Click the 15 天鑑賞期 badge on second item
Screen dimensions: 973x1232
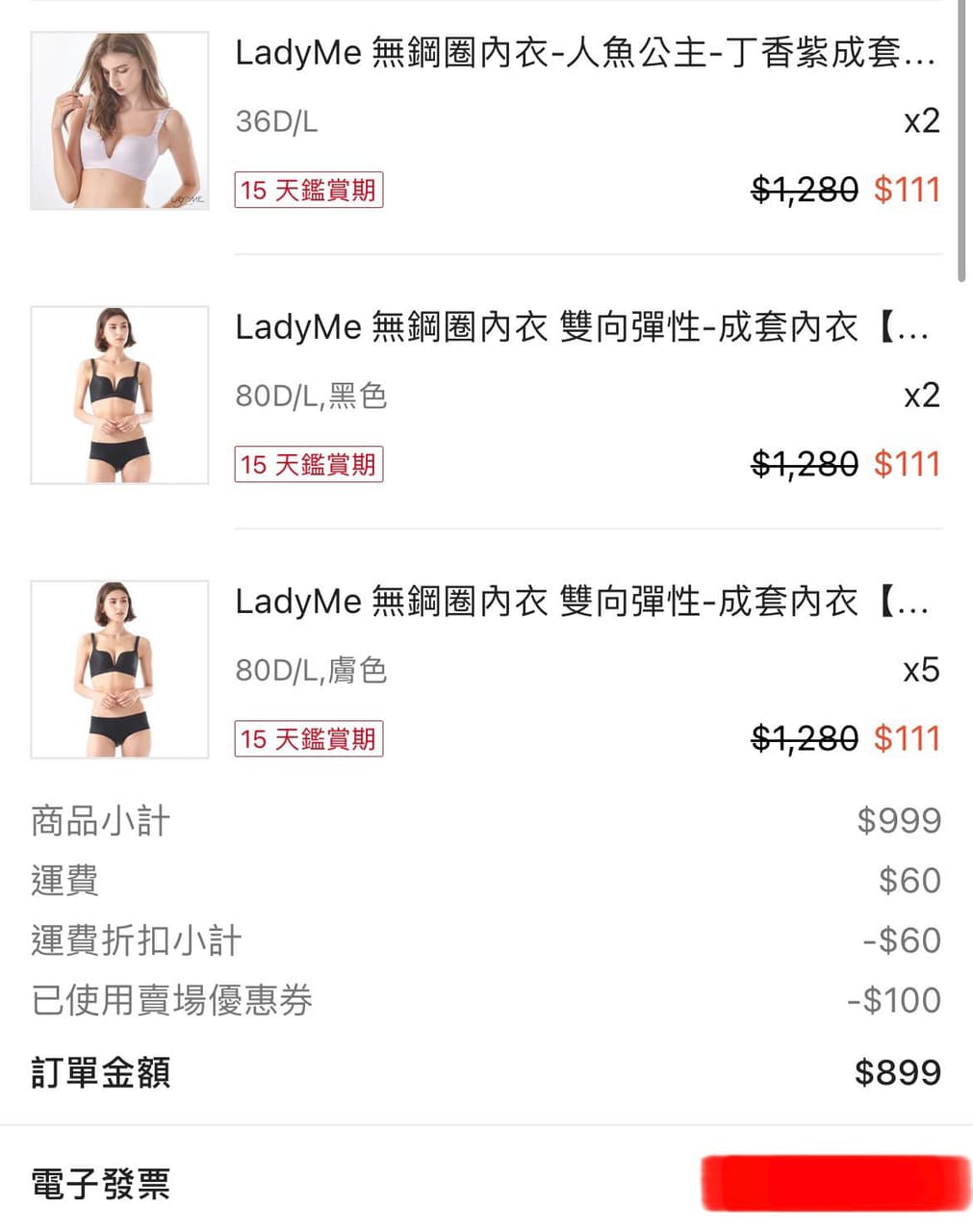click(x=308, y=464)
